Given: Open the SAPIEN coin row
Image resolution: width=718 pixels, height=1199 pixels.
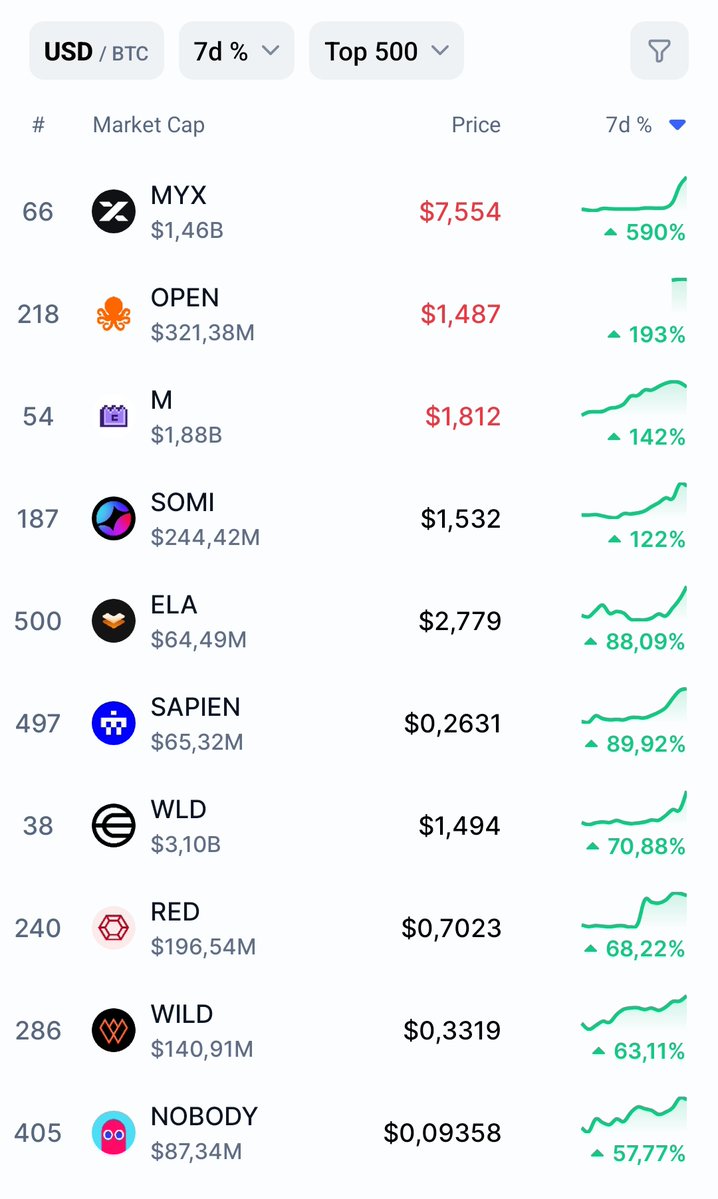Looking at the screenshot, I should [x=359, y=723].
